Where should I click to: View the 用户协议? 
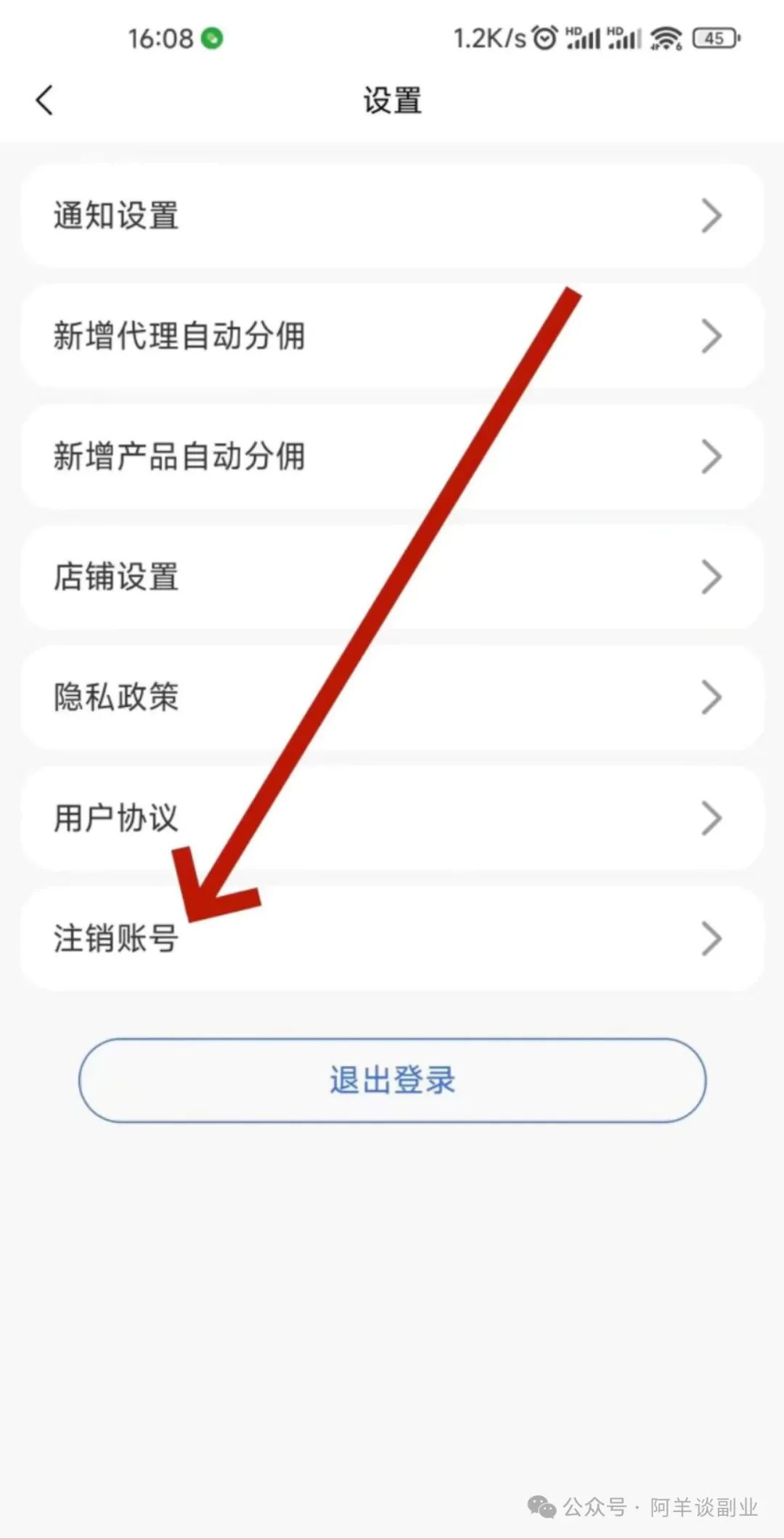coord(392,818)
